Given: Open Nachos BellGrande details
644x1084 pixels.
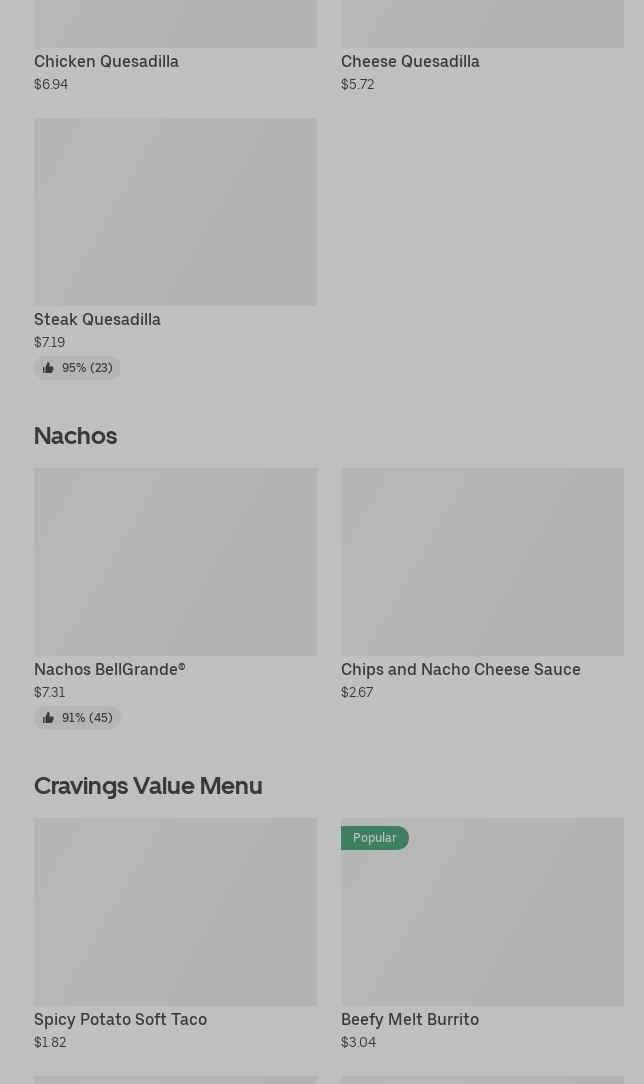Looking at the screenshot, I should point(176,599).
